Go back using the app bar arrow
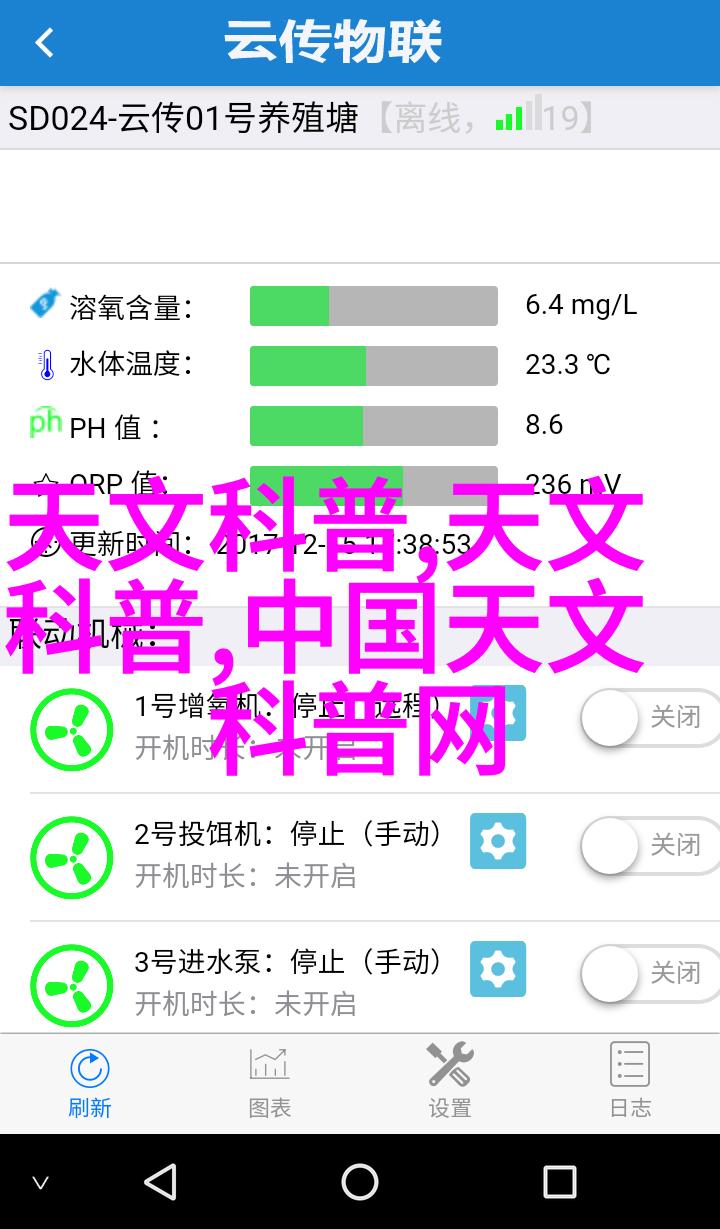The width and height of the screenshot is (720, 1229). (44, 43)
